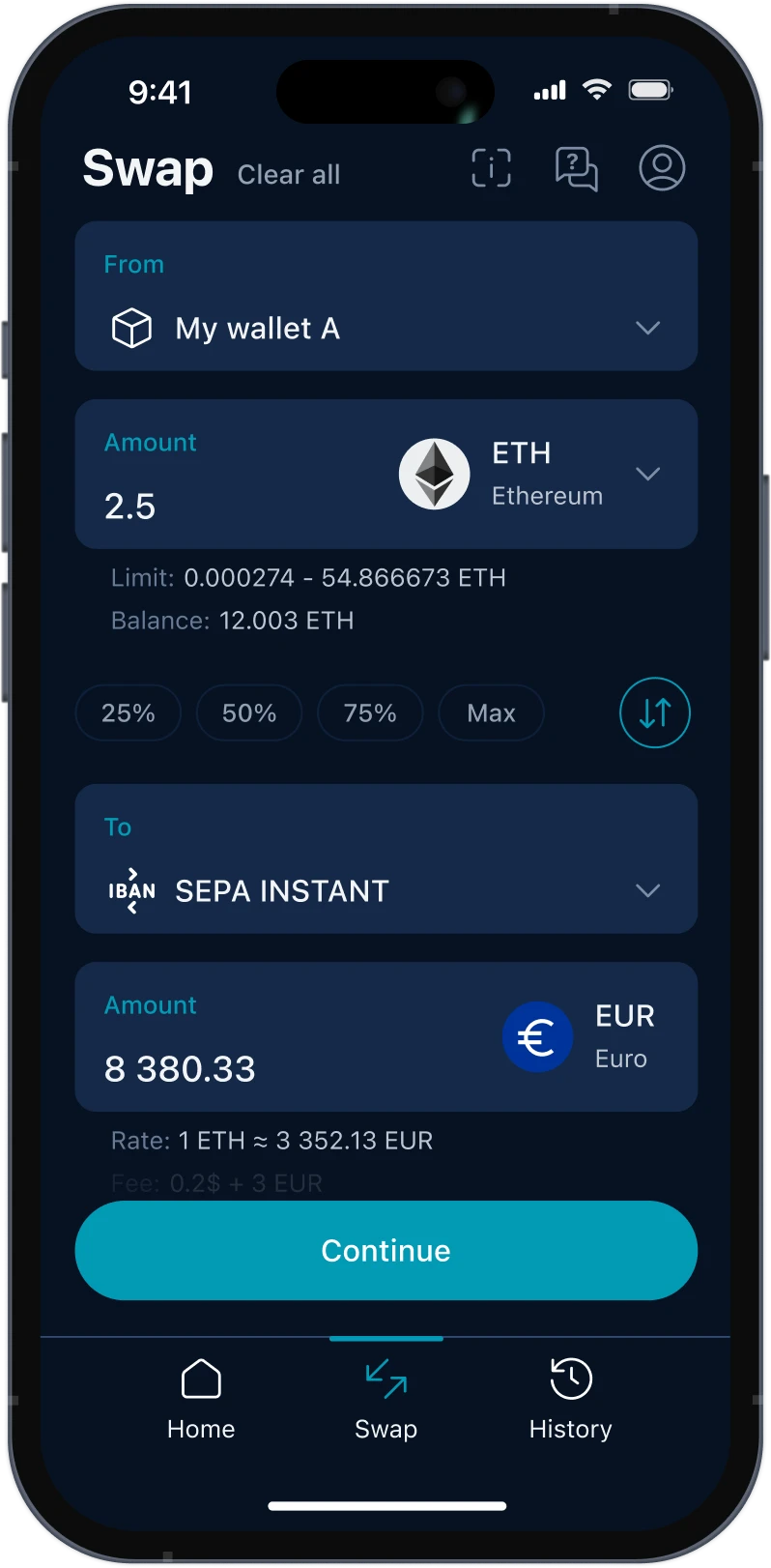This screenshot has height=1568, width=771.
Task: Tap the Continue button
Action: [385, 1250]
